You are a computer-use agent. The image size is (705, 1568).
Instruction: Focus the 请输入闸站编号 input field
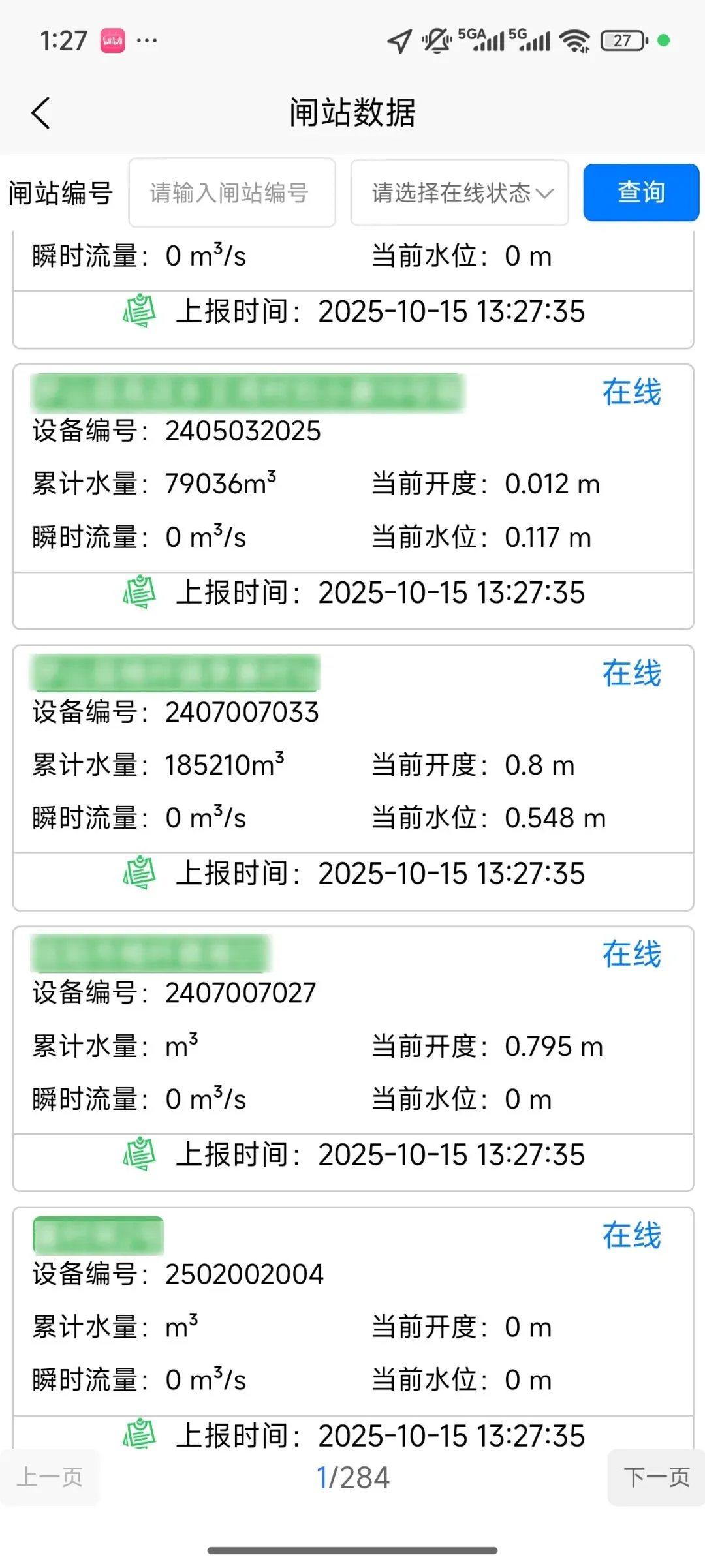[232, 193]
